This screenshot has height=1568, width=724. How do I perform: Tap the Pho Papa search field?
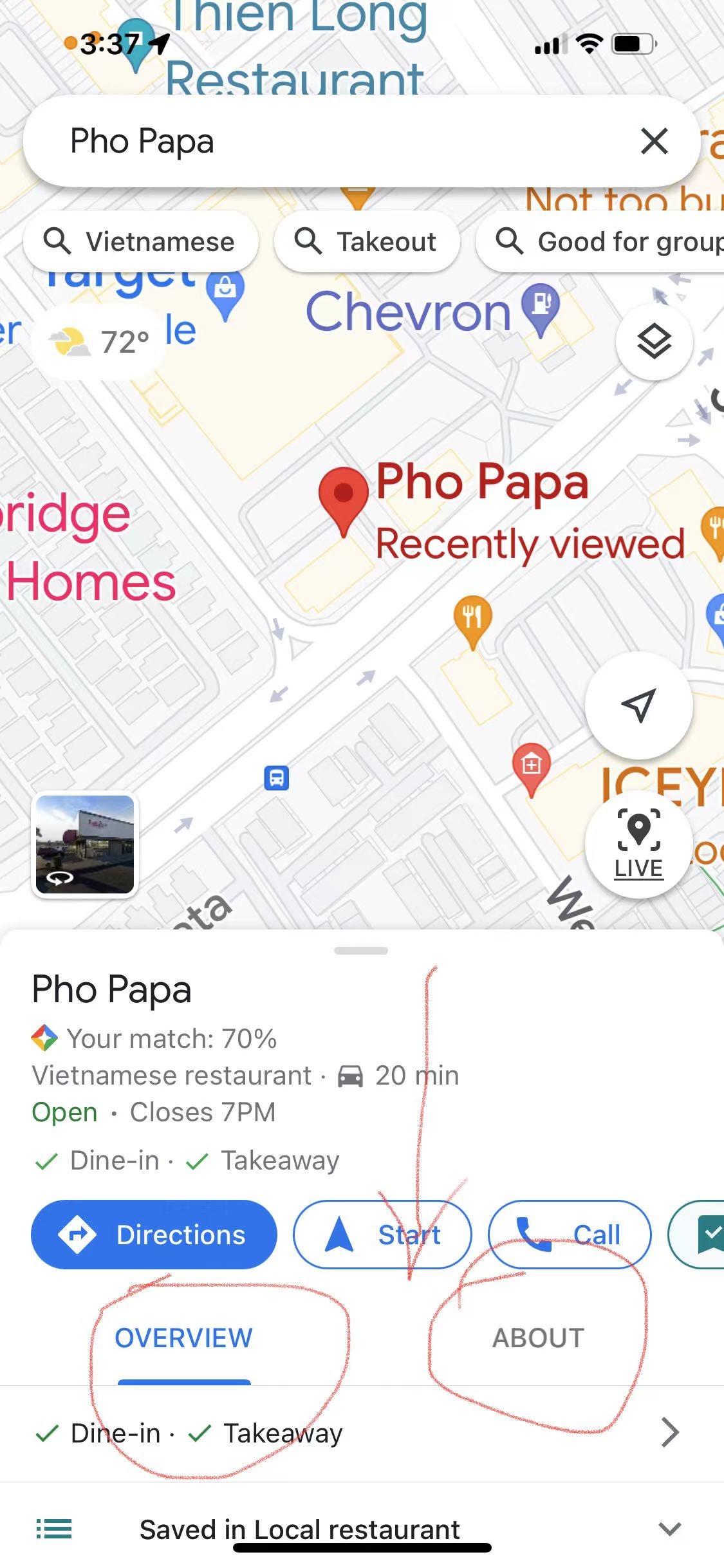click(x=322, y=141)
